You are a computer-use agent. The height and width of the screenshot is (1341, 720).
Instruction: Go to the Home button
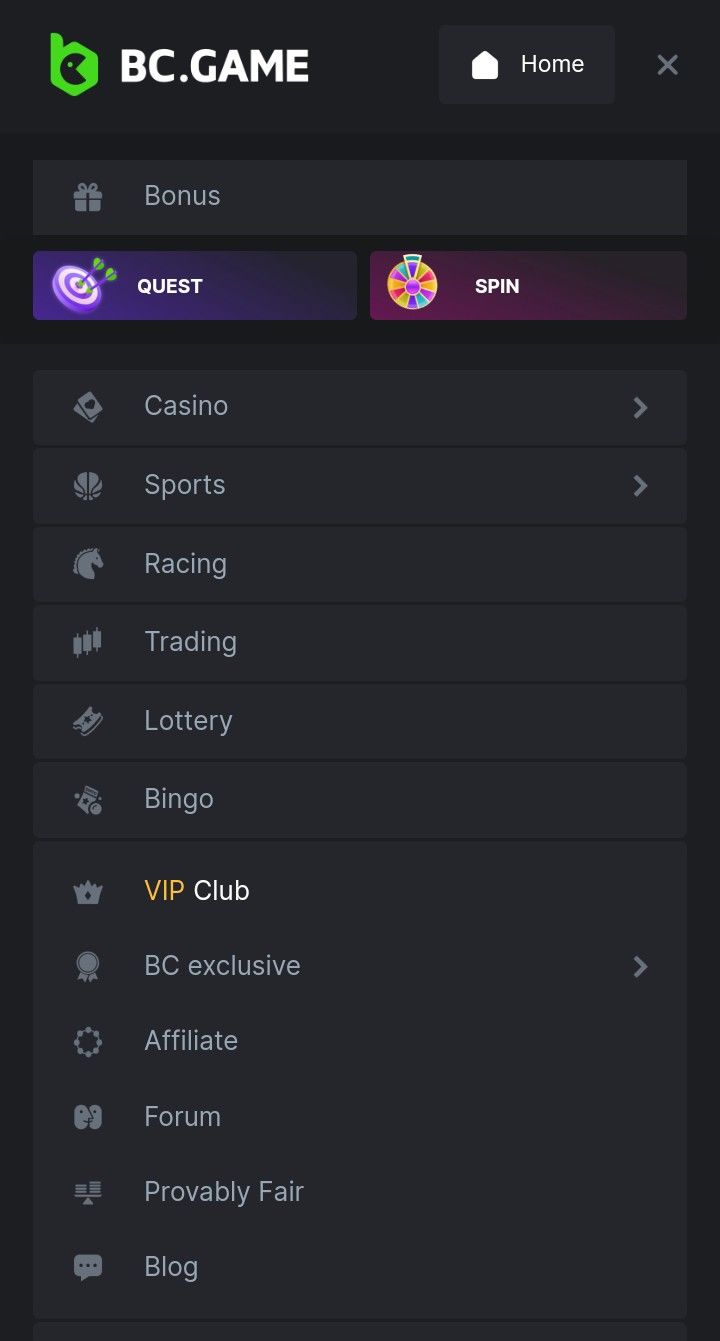tap(527, 65)
